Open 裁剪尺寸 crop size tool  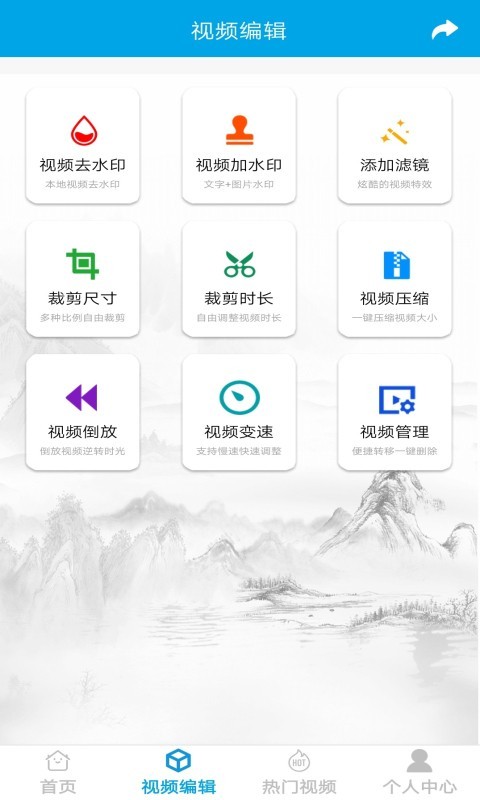pyautogui.click(x=83, y=279)
